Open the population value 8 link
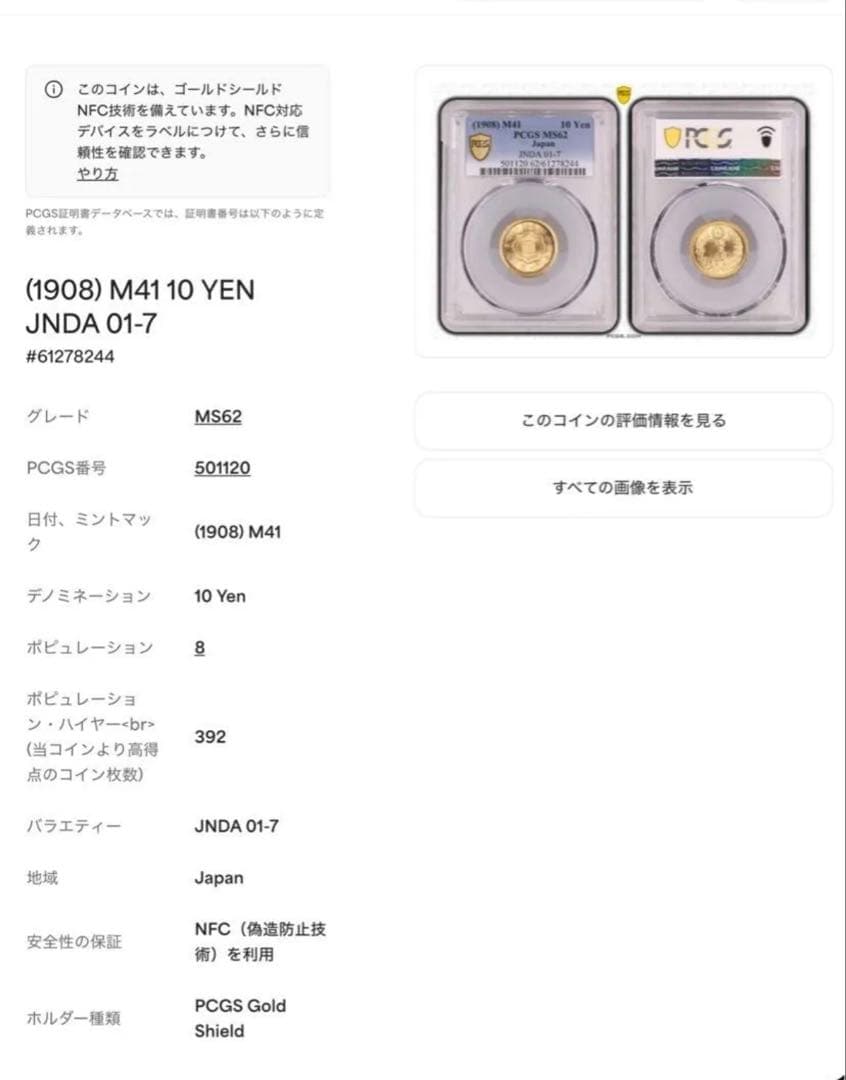 coord(199,647)
